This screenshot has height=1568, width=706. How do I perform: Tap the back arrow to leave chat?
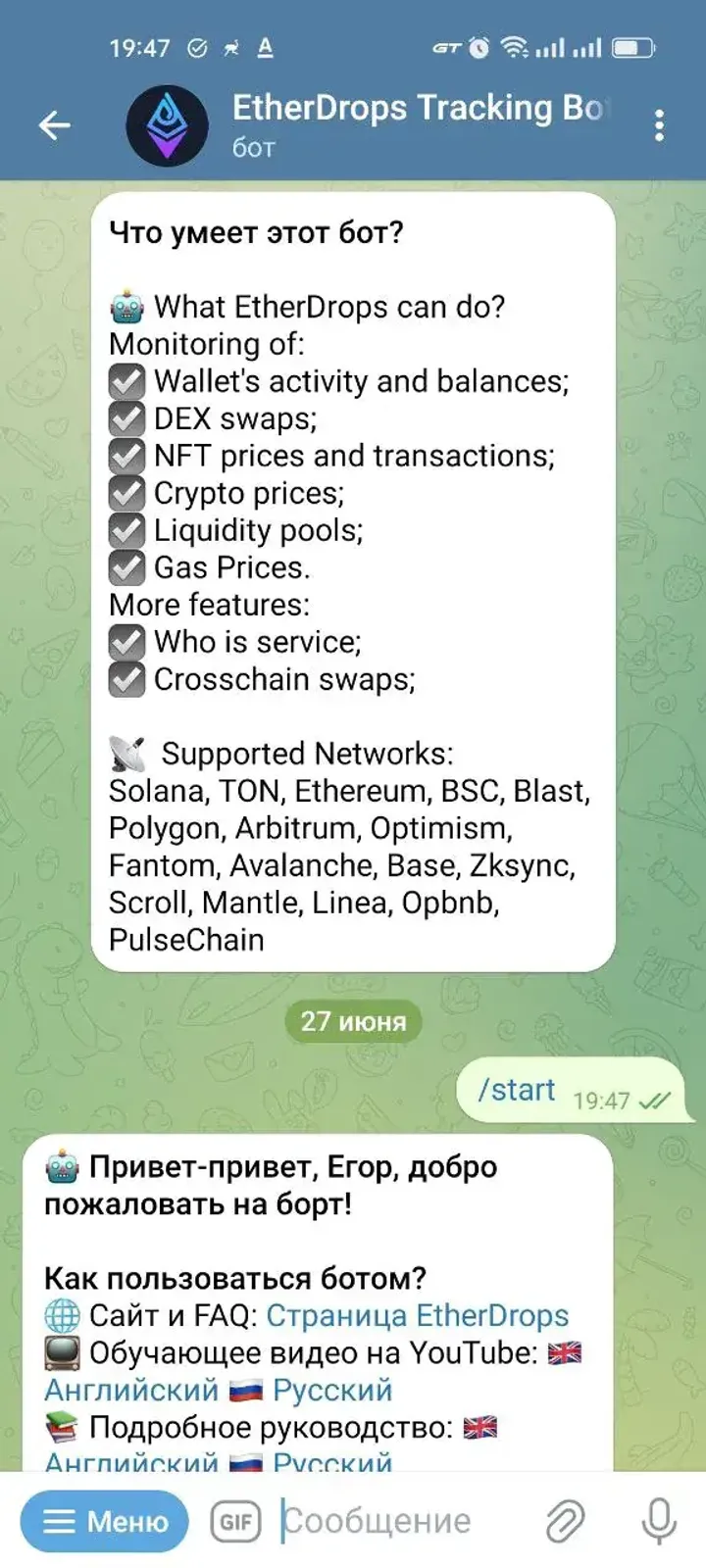56,126
